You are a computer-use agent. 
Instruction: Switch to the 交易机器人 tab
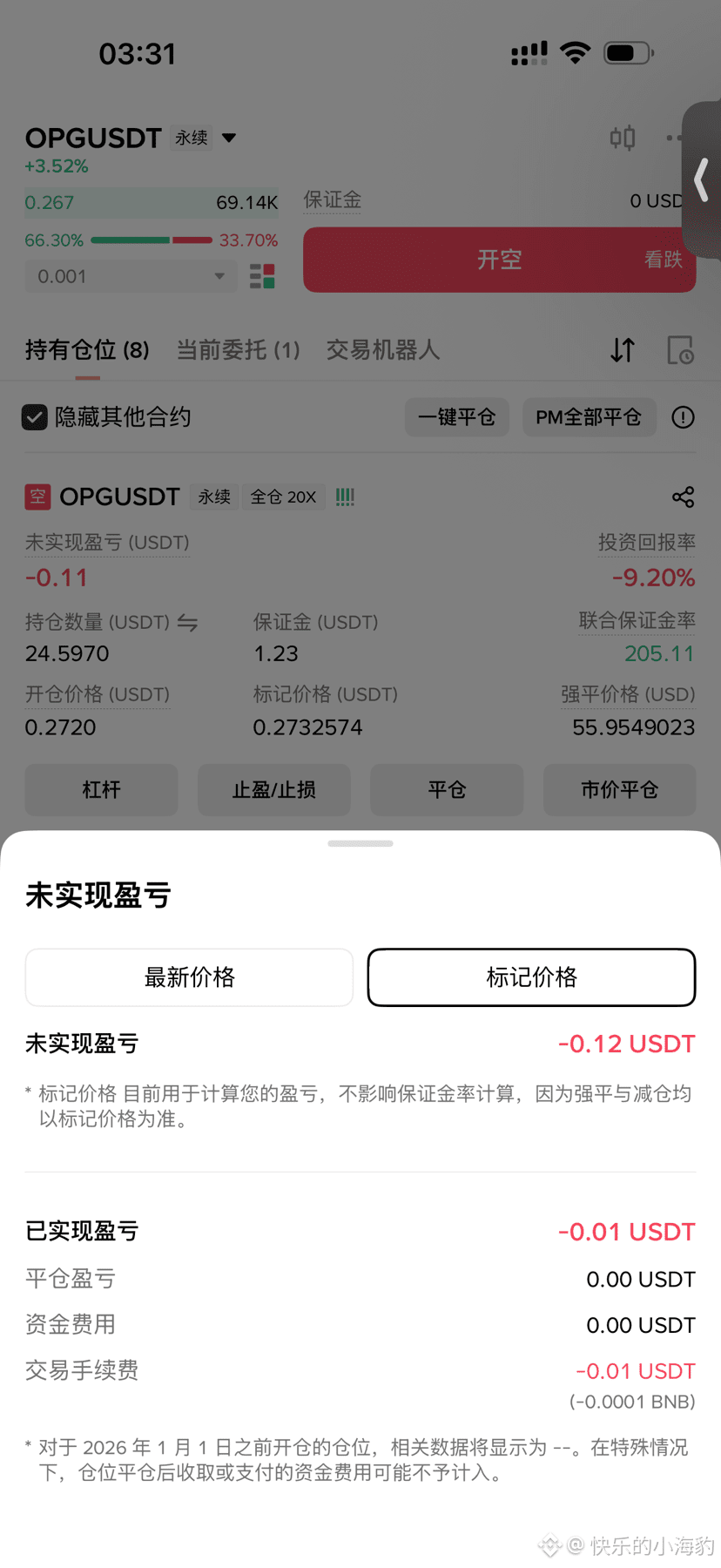[383, 350]
